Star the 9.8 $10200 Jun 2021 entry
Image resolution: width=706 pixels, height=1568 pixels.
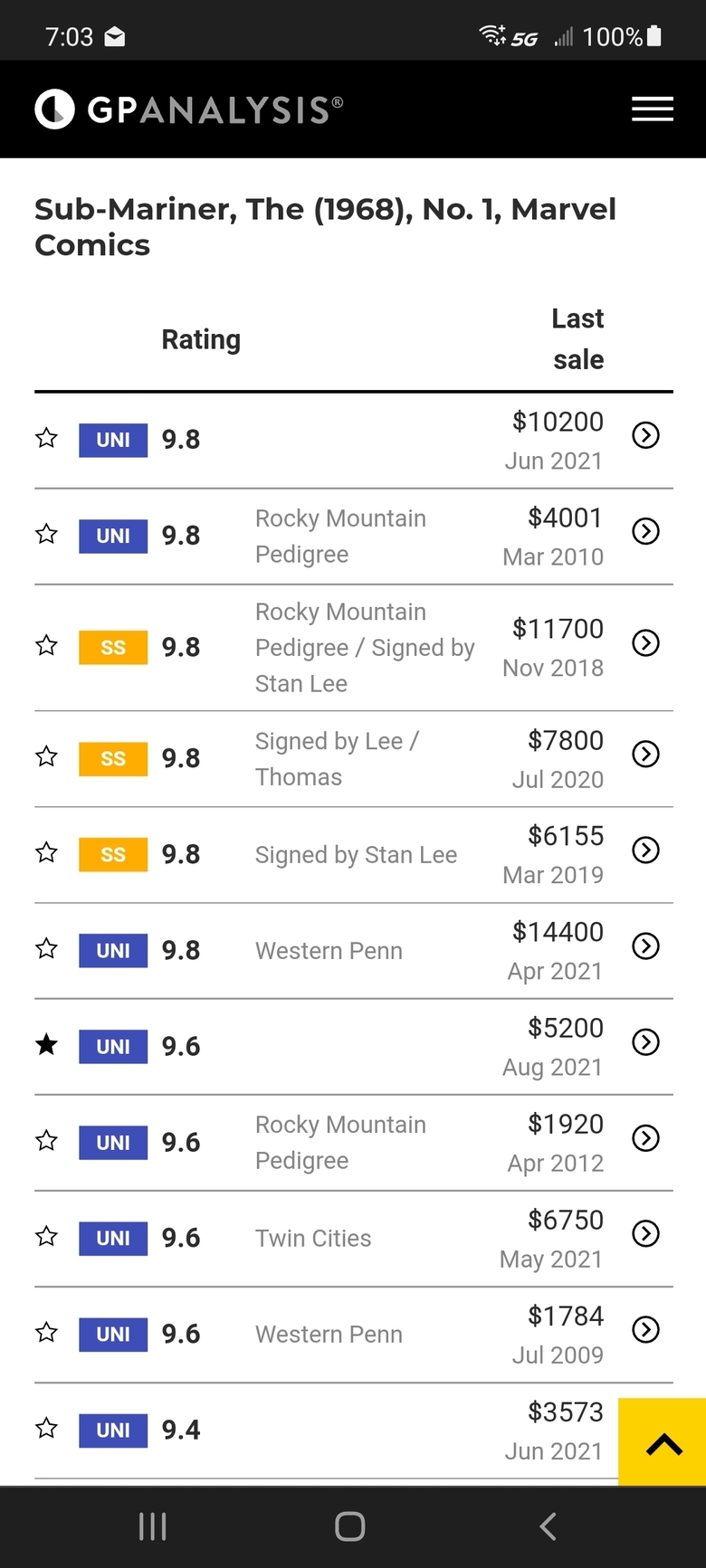pyautogui.click(x=46, y=438)
